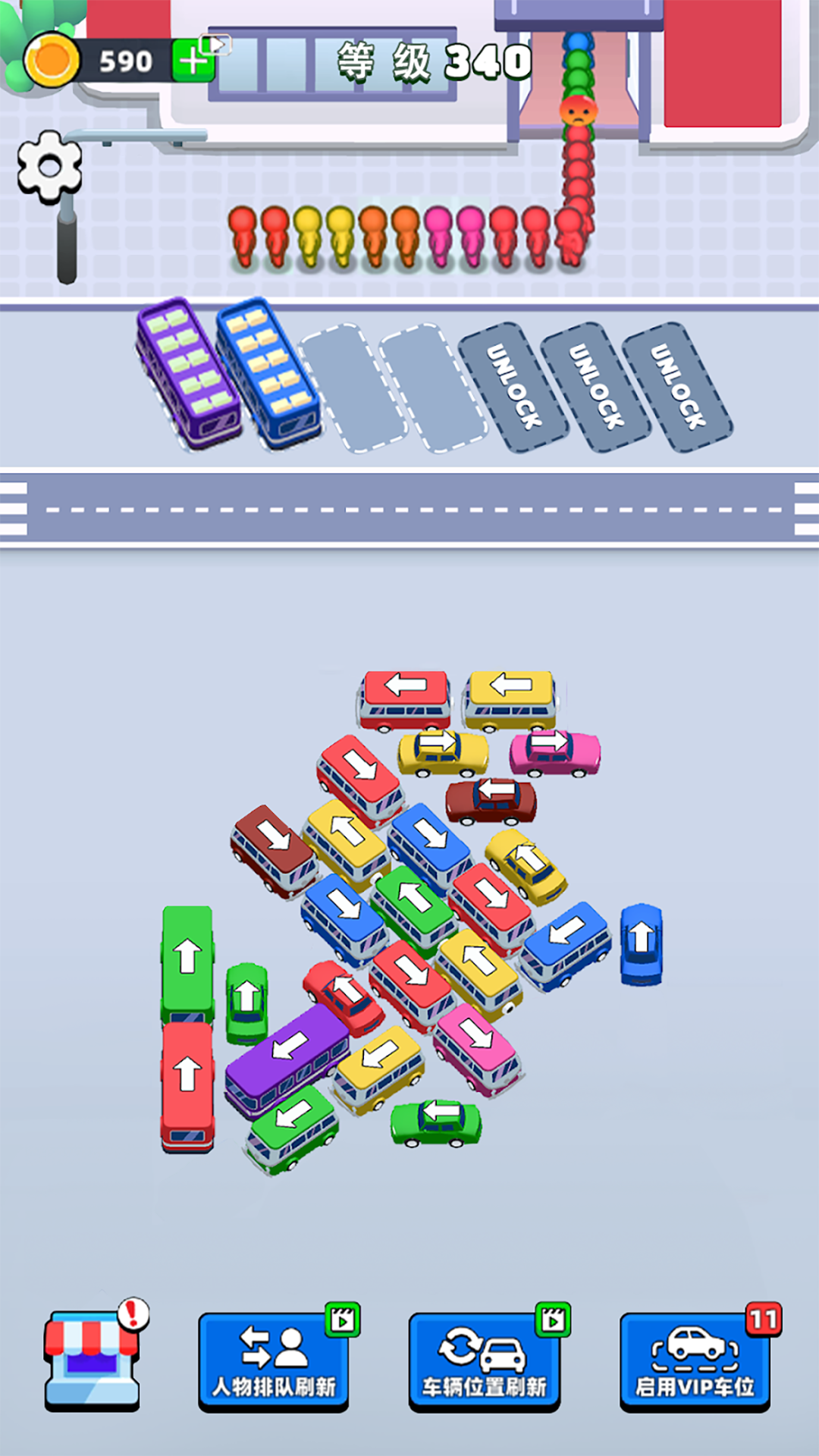This screenshot has height=1456, width=819.
Task: Tap the green car with left arrow
Action: (437, 1122)
